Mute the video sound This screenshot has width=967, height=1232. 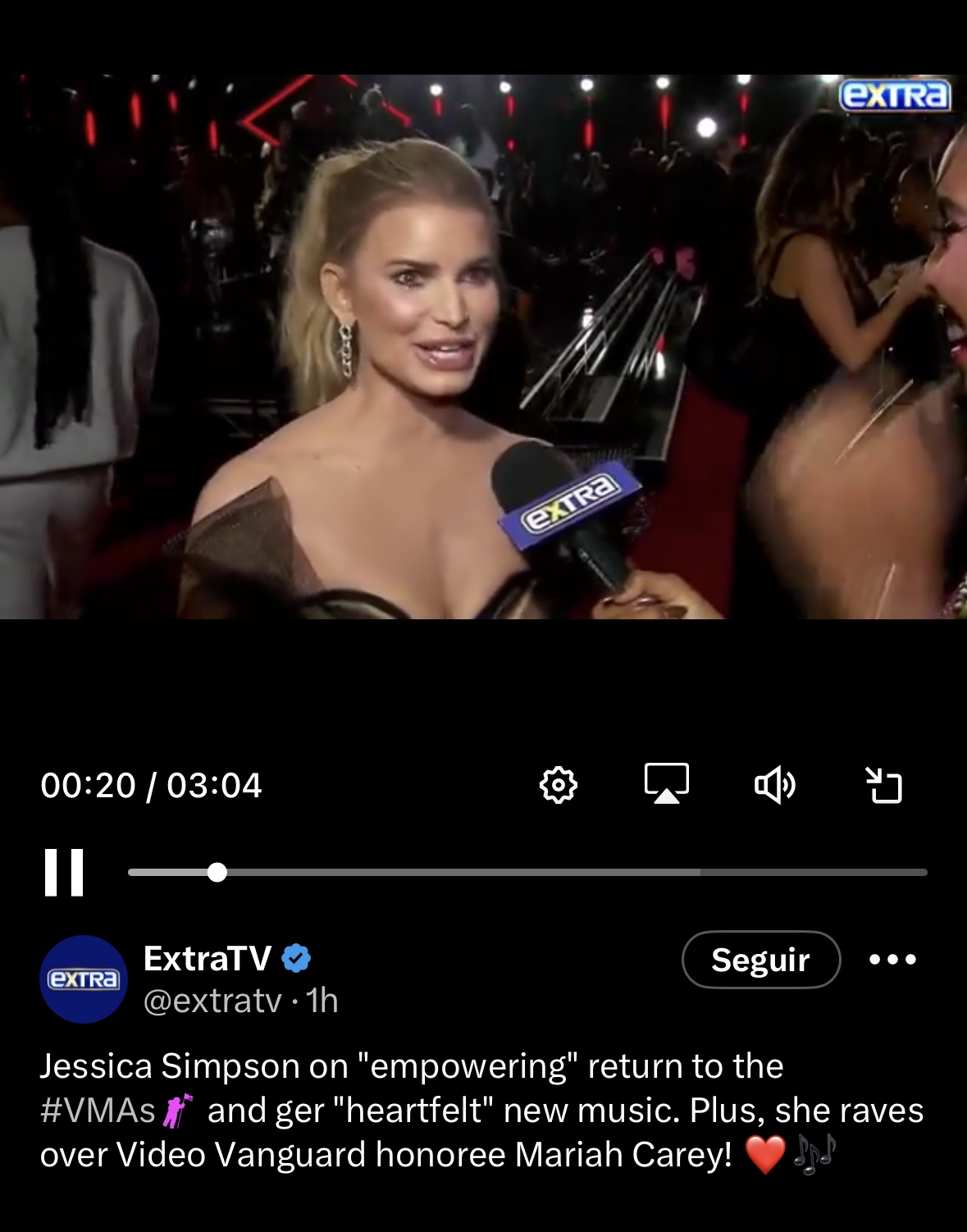point(774,785)
